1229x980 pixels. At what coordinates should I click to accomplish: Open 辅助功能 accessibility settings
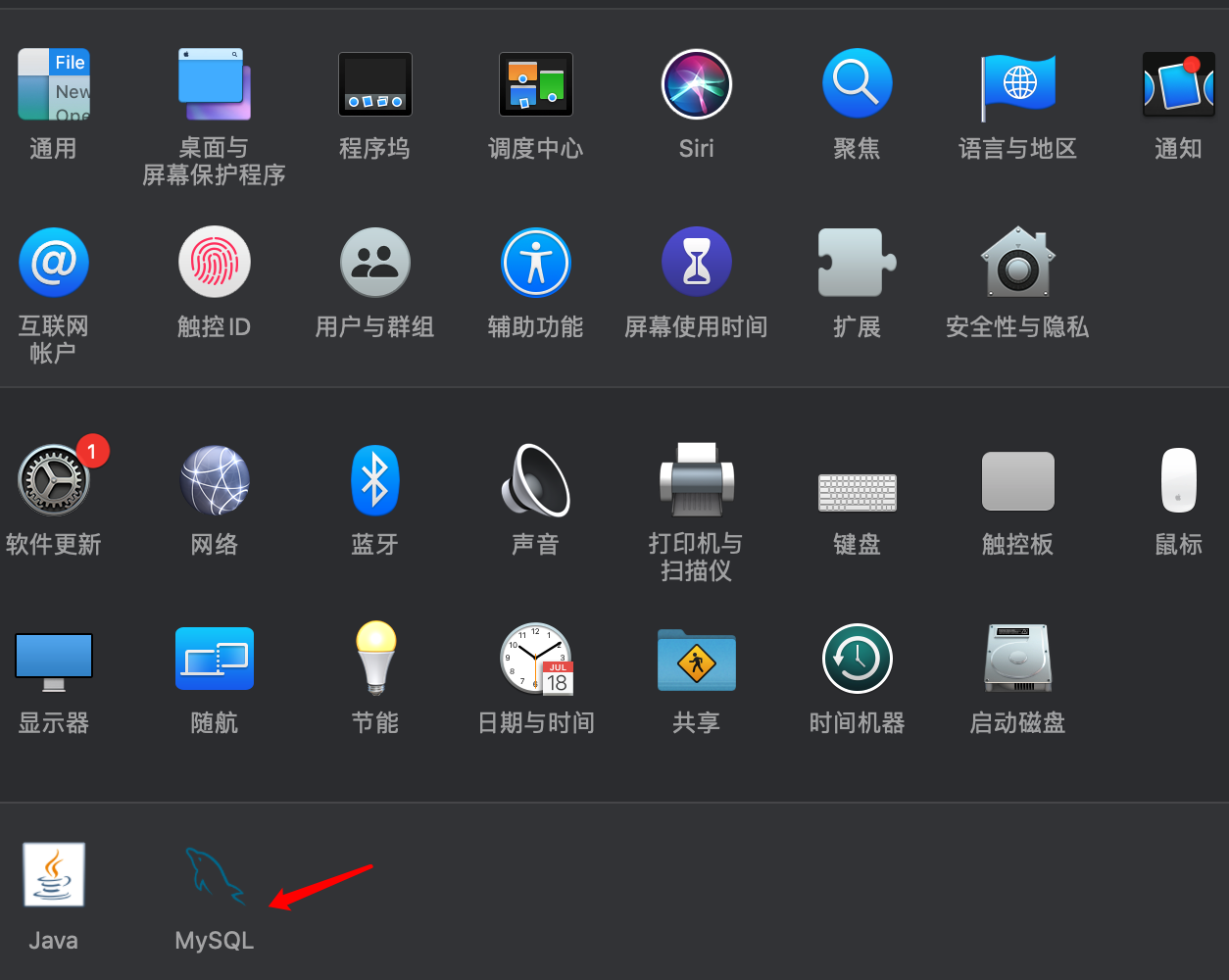click(x=535, y=263)
